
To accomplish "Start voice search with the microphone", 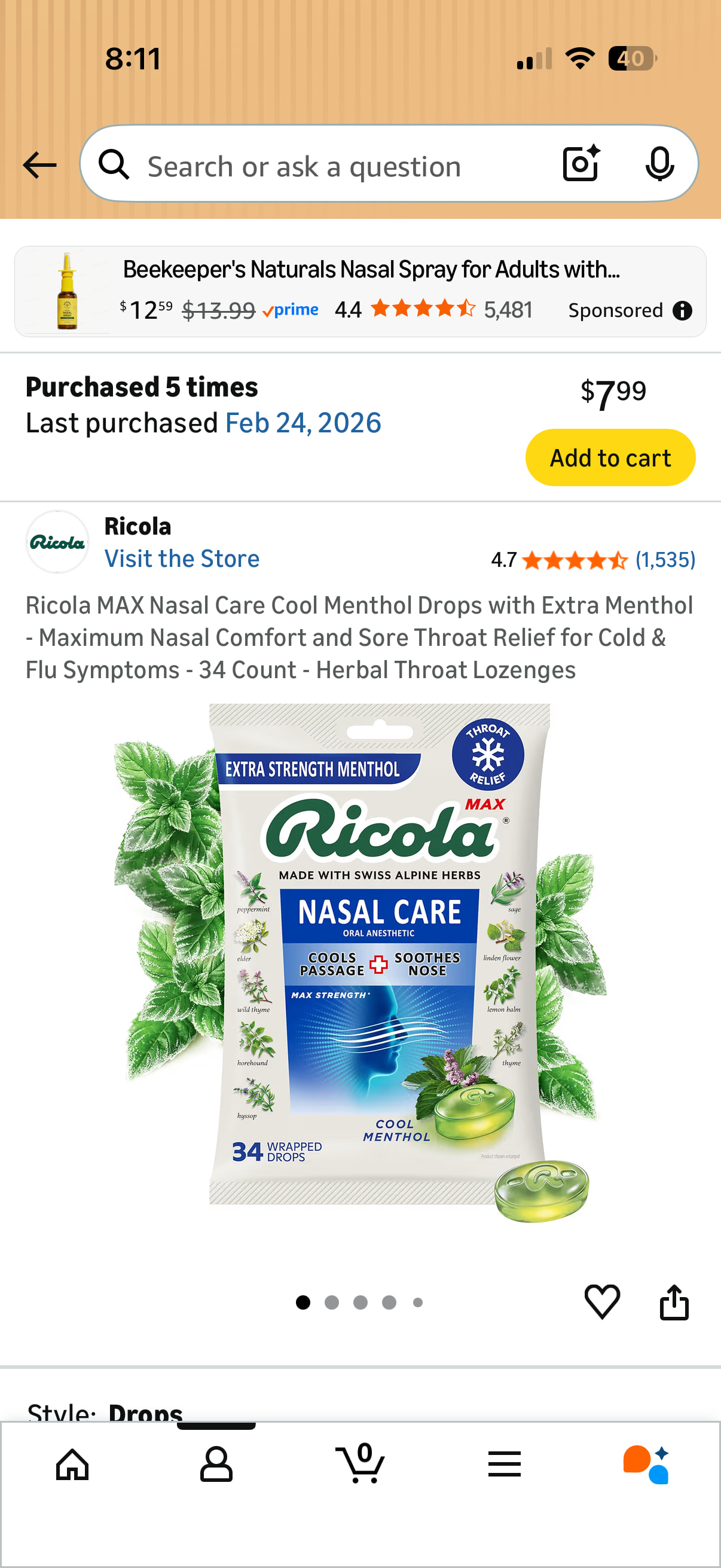I will pyautogui.click(x=659, y=164).
